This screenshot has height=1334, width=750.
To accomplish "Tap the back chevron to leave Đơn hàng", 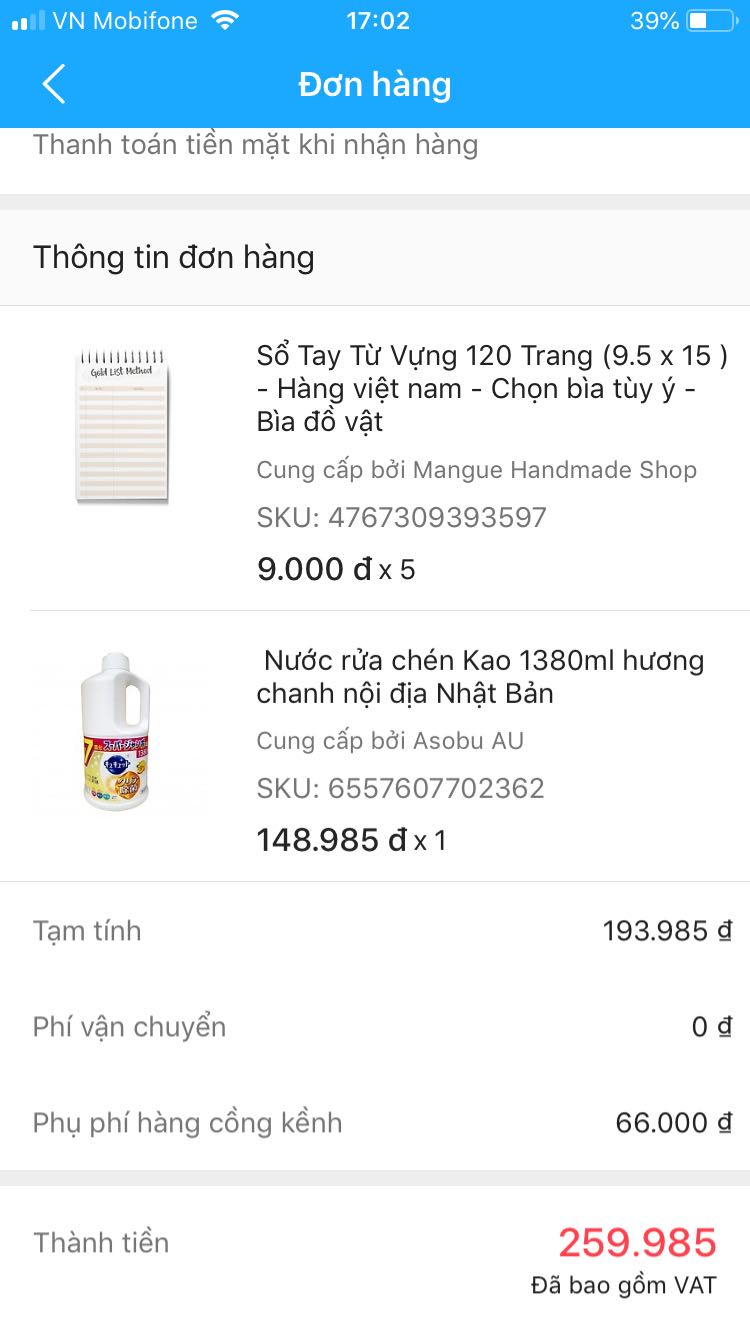I will pyautogui.click(x=53, y=85).
